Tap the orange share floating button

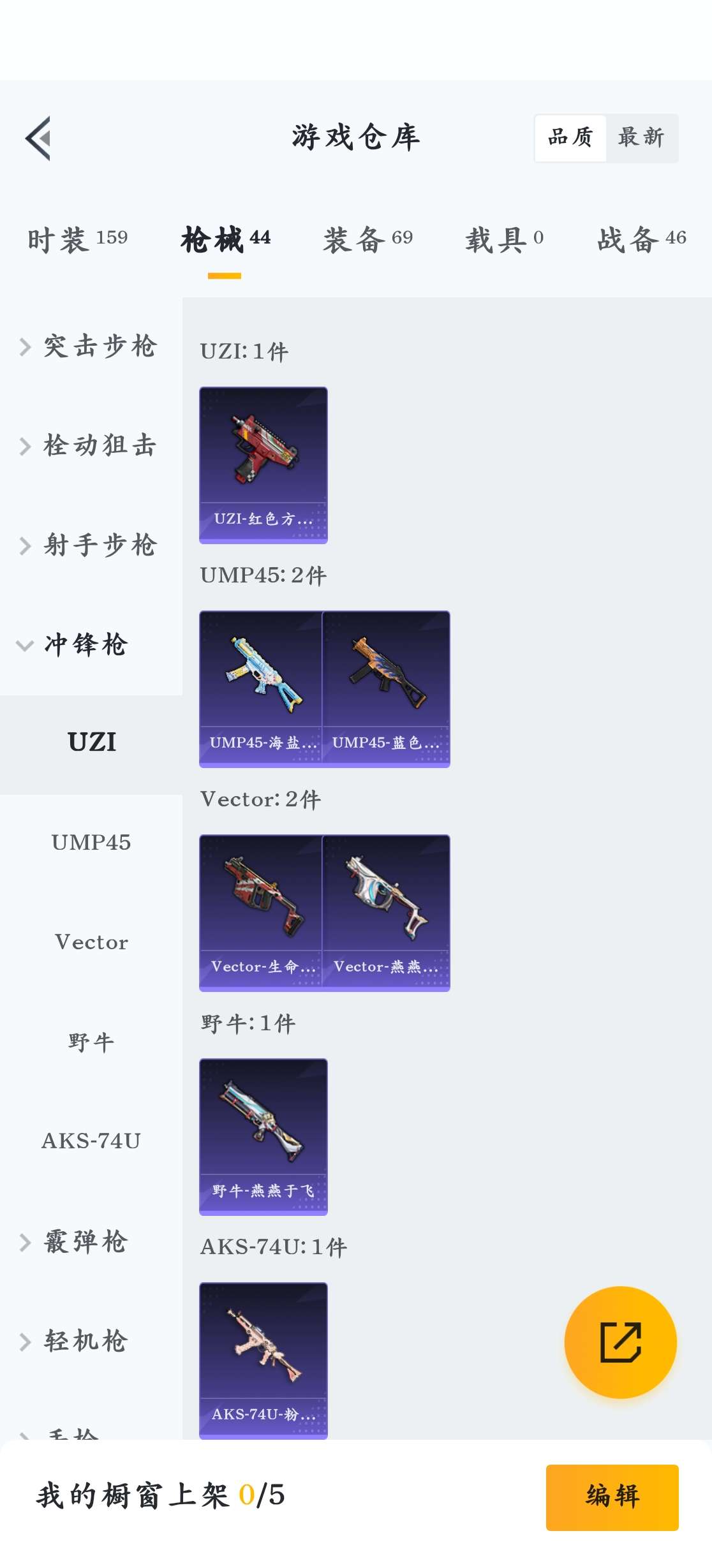(620, 1342)
